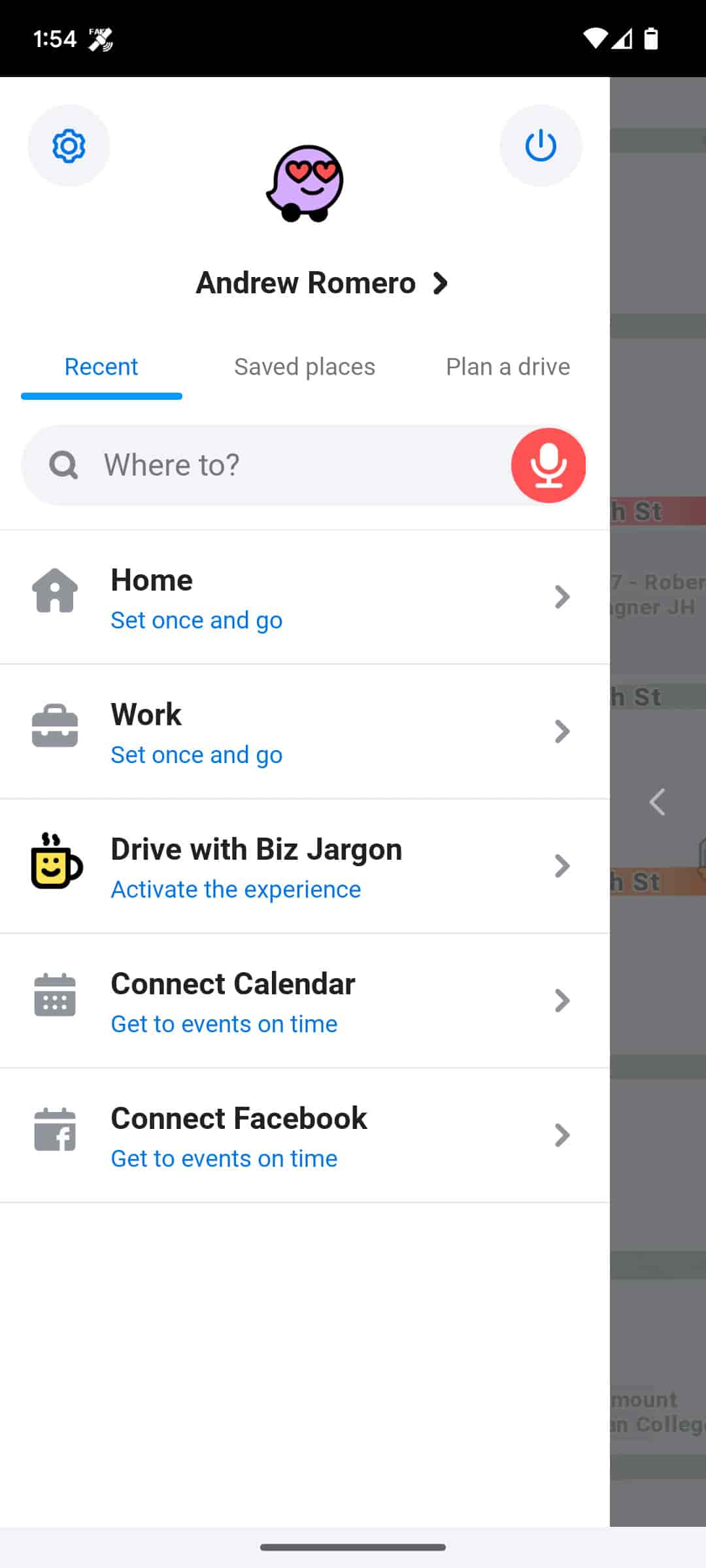
Task: Open the Plan a drive tab
Action: click(x=508, y=367)
